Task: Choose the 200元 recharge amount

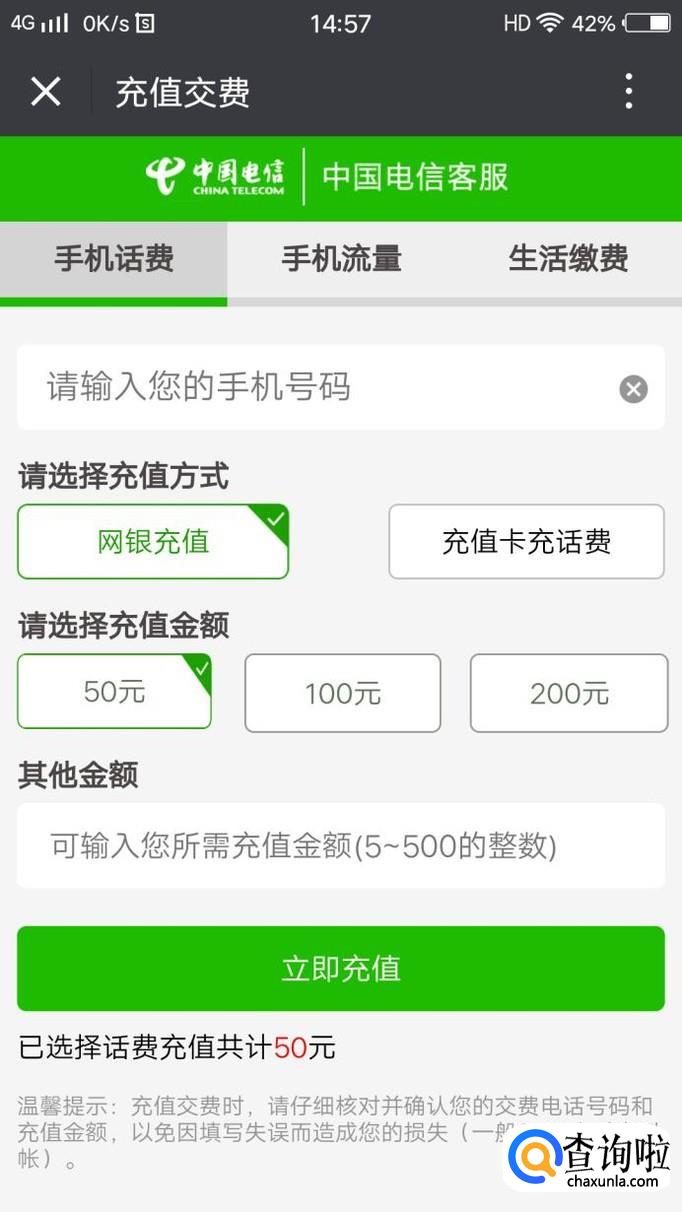Action: point(569,693)
